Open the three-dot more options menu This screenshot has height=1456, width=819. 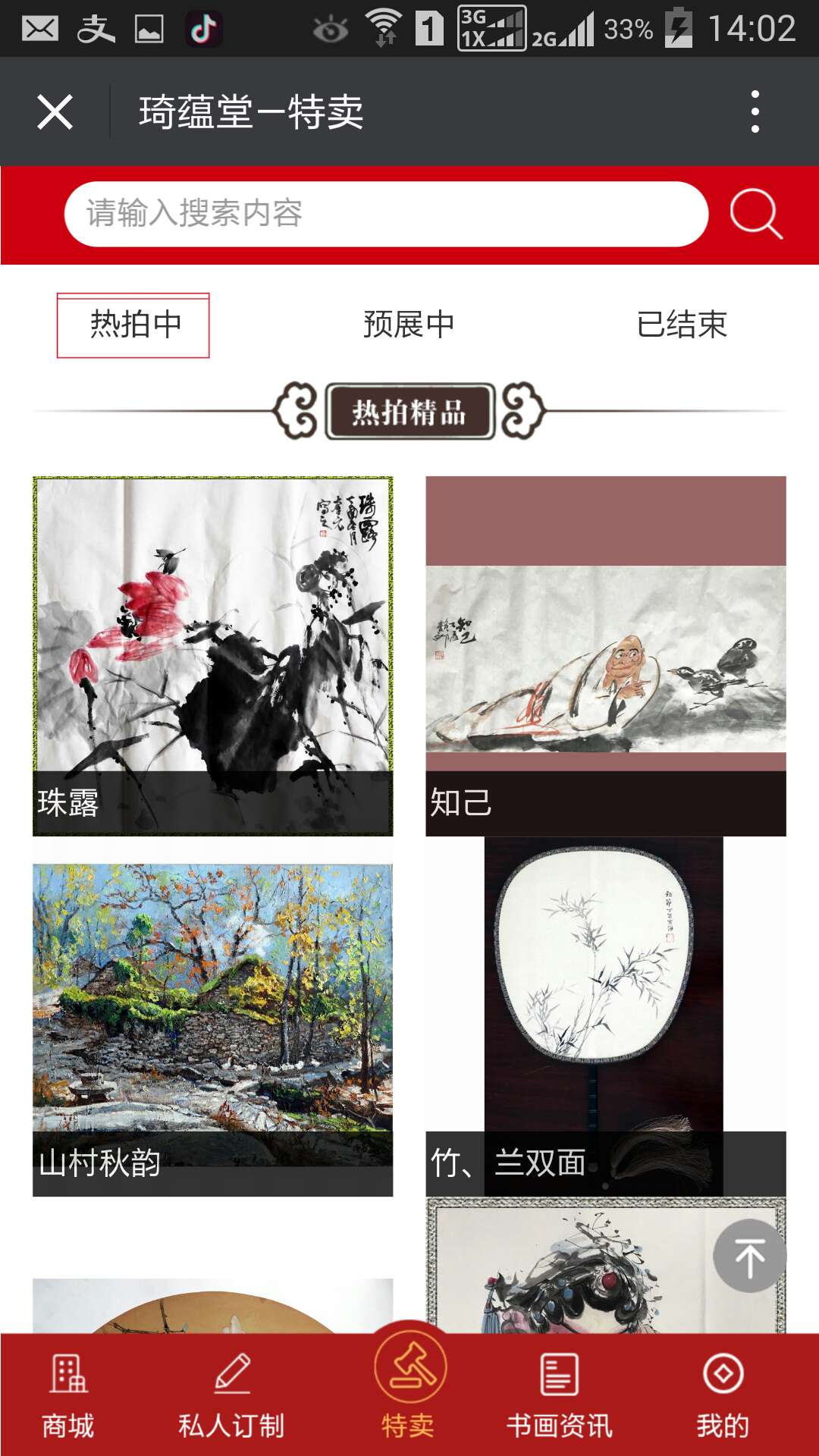pyautogui.click(x=755, y=110)
